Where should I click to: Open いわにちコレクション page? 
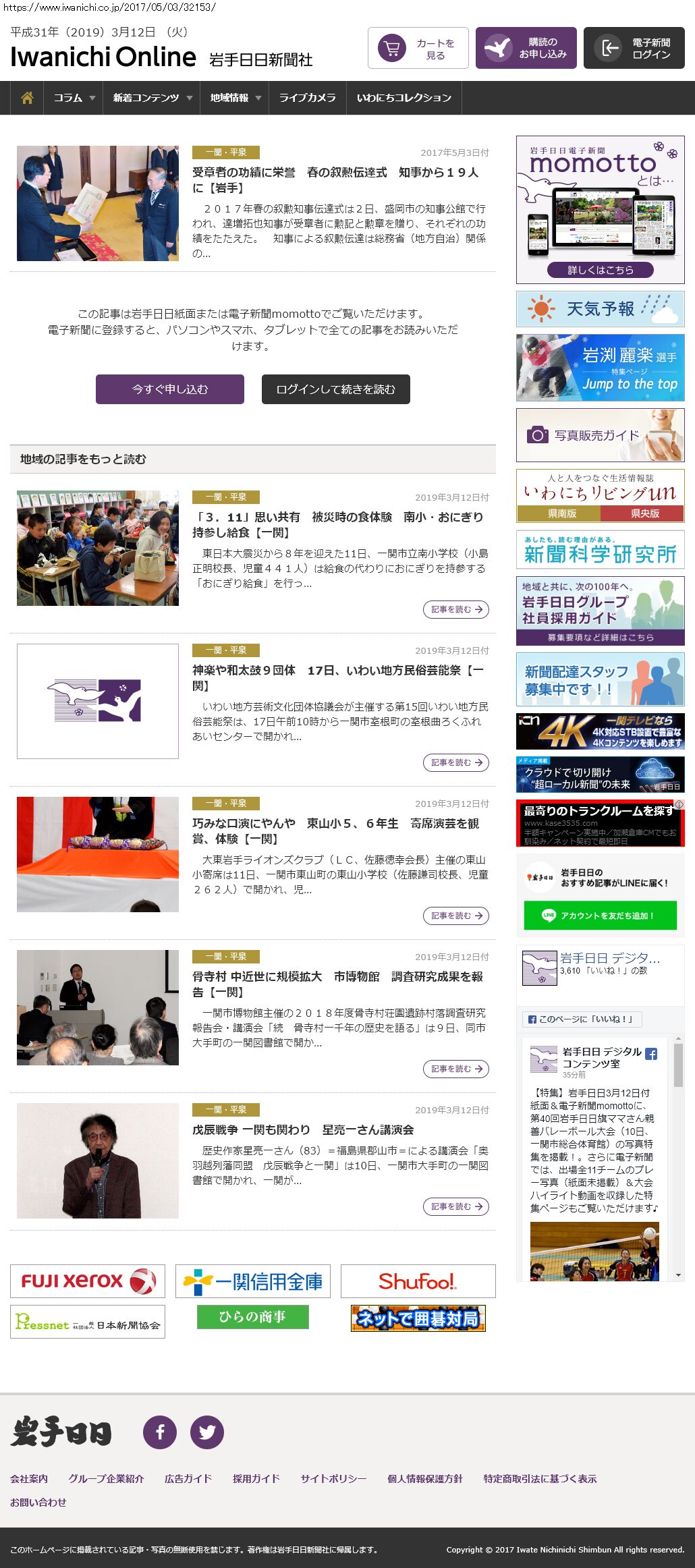click(404, 98)
